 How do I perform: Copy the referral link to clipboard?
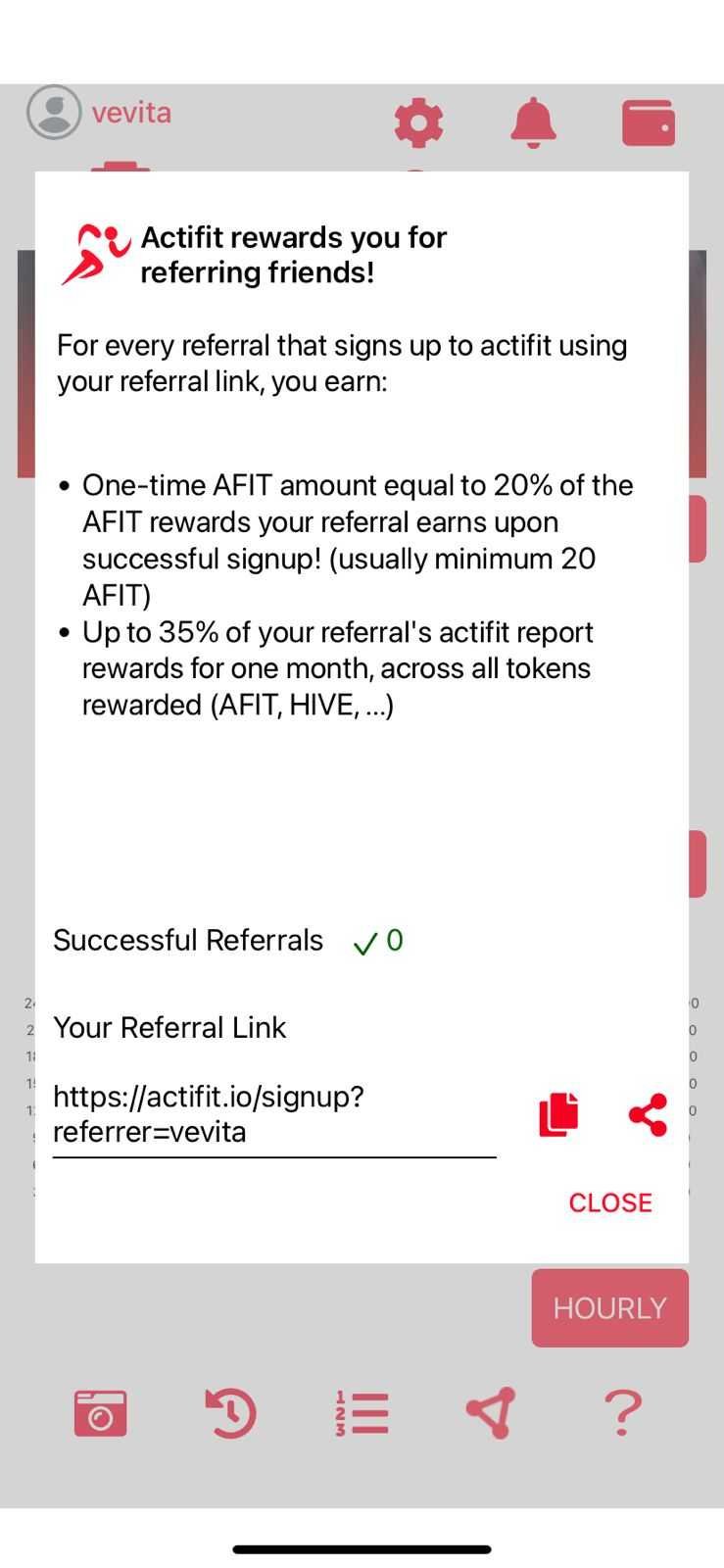click(x=558, y=1114)
